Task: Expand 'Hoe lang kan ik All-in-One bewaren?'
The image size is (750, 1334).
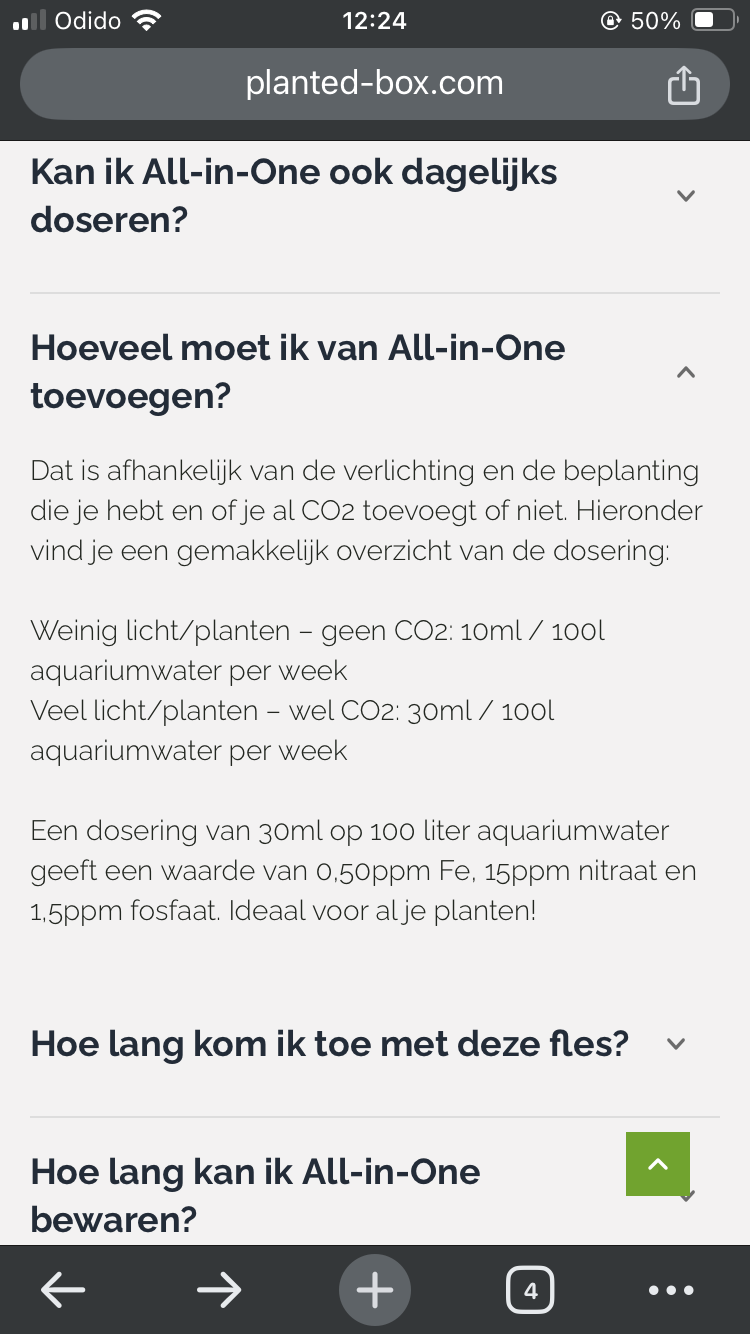Action: (x=255, y=1195)
